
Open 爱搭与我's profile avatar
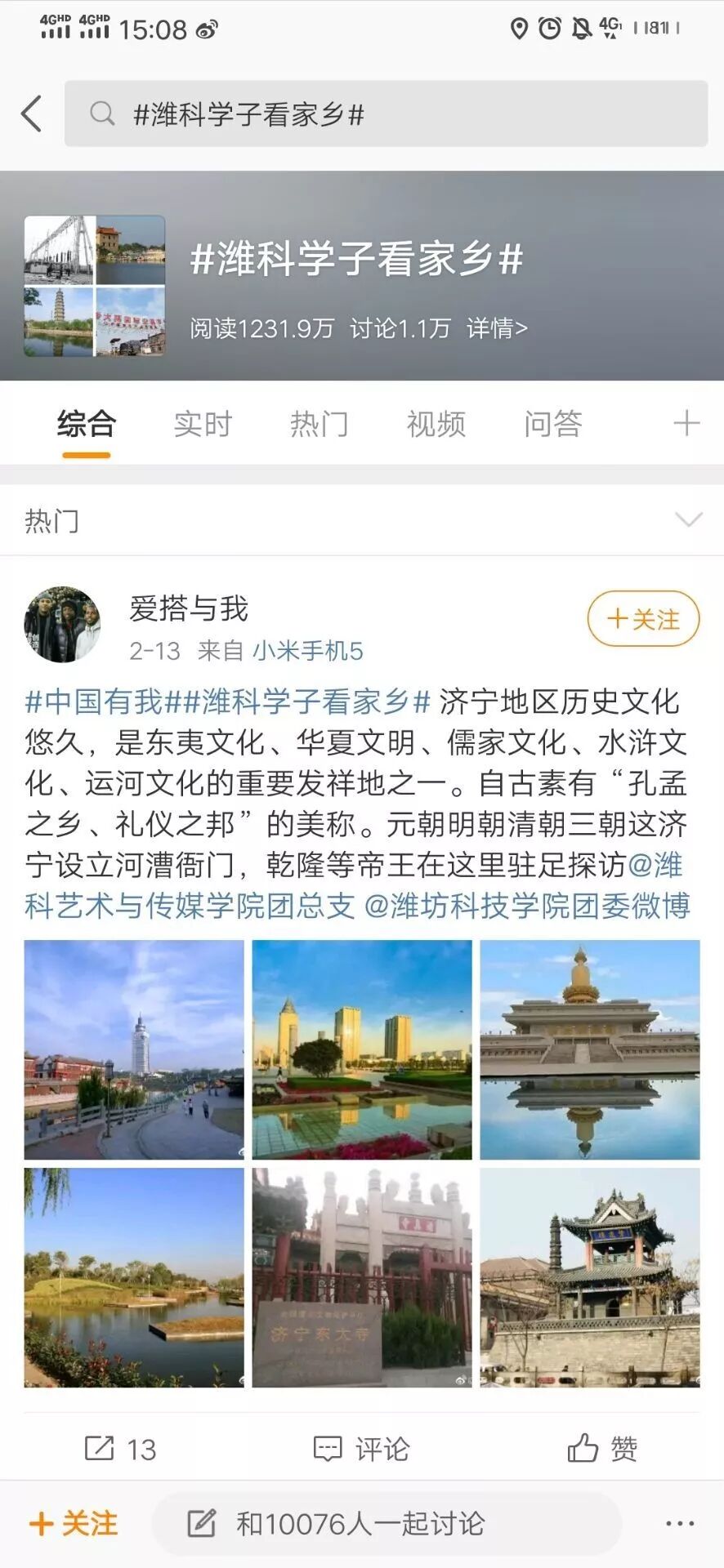[62, 625]
